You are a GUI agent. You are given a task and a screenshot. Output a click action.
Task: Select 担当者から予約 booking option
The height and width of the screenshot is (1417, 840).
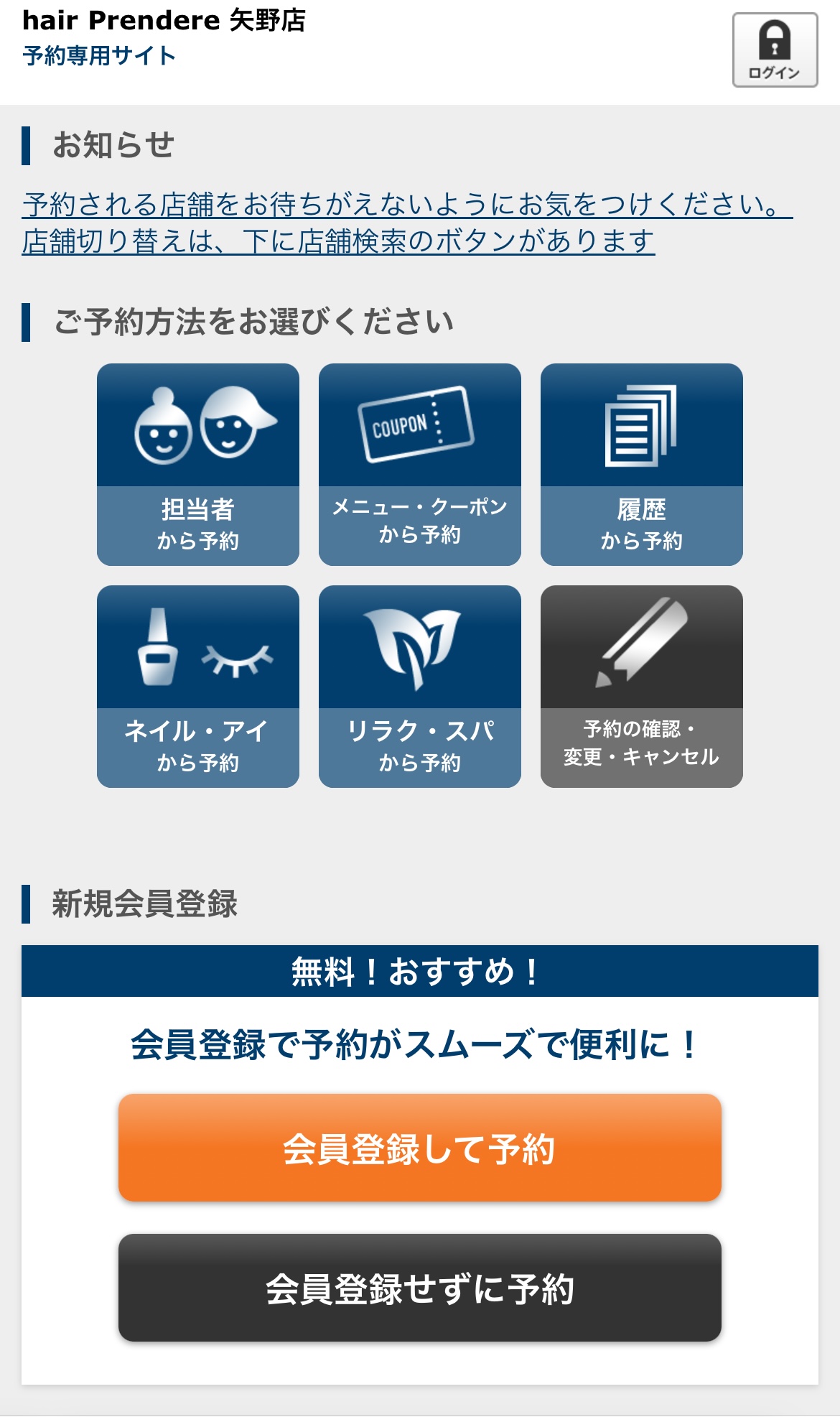tap(198, 465)
